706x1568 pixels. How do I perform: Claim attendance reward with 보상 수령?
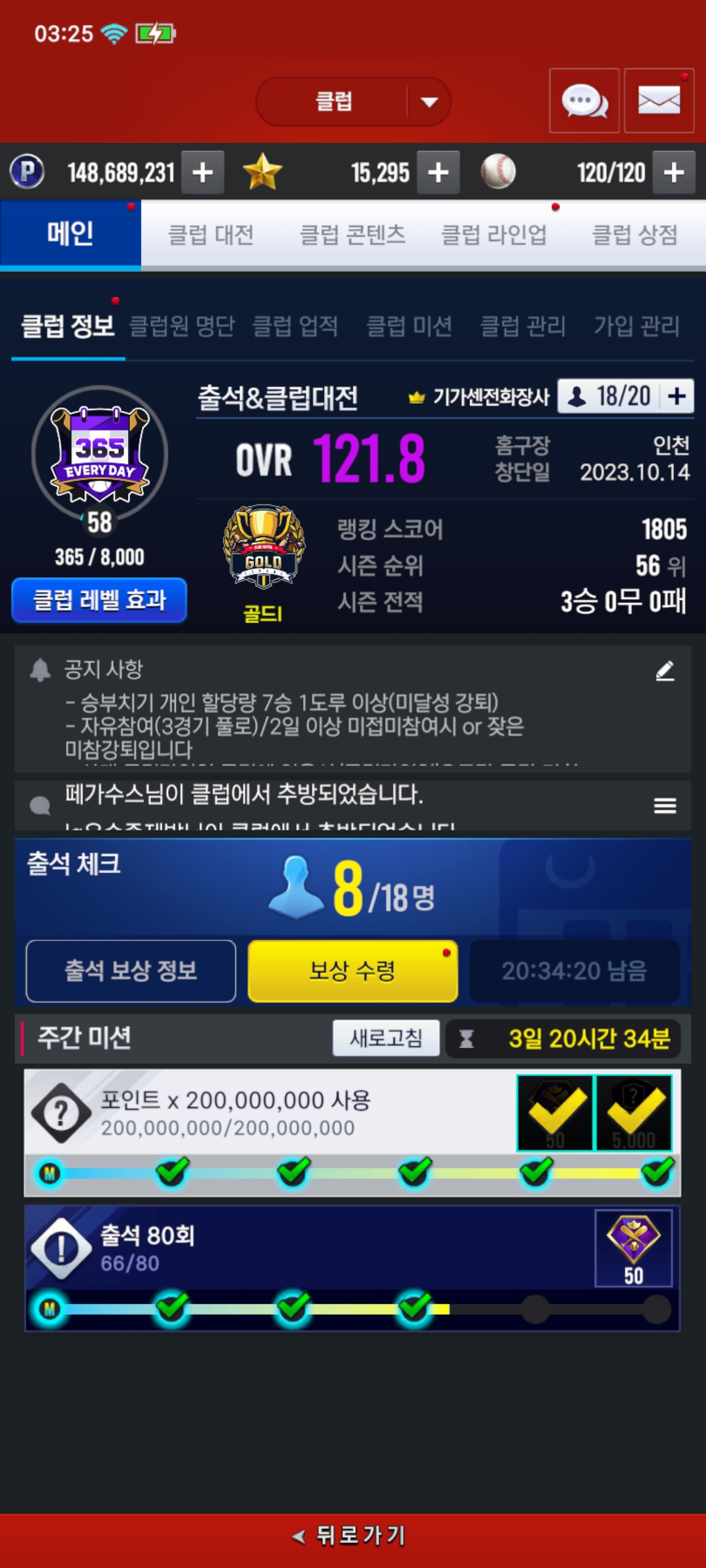pos(352,971)
